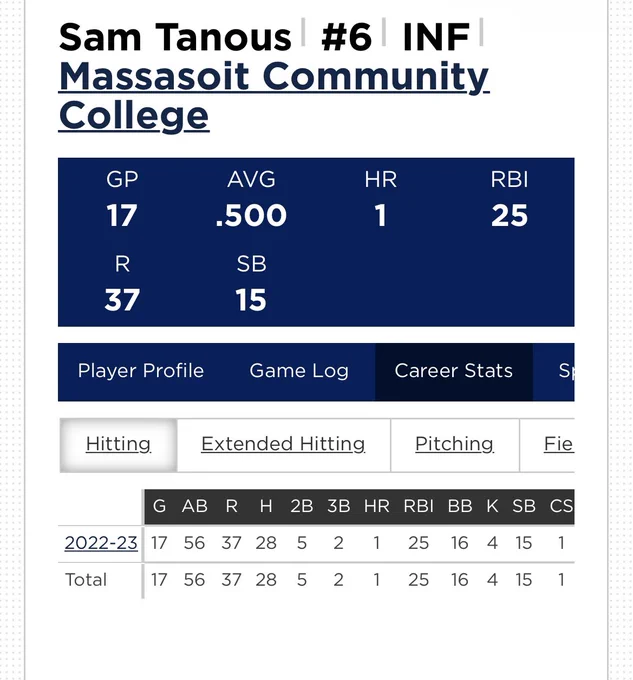Open the Massasoit Community College link

[274, 95]
